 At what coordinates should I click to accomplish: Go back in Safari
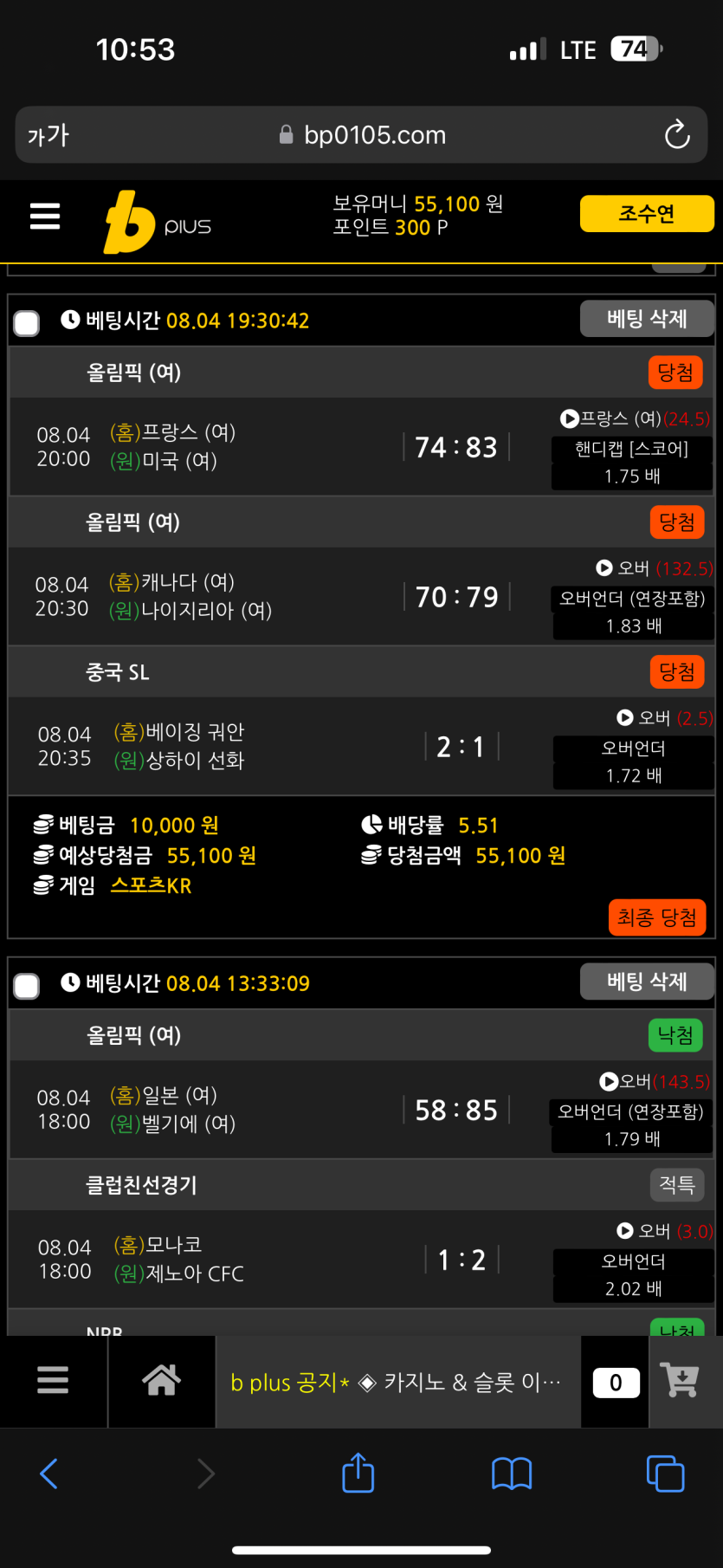point(49,1474)
